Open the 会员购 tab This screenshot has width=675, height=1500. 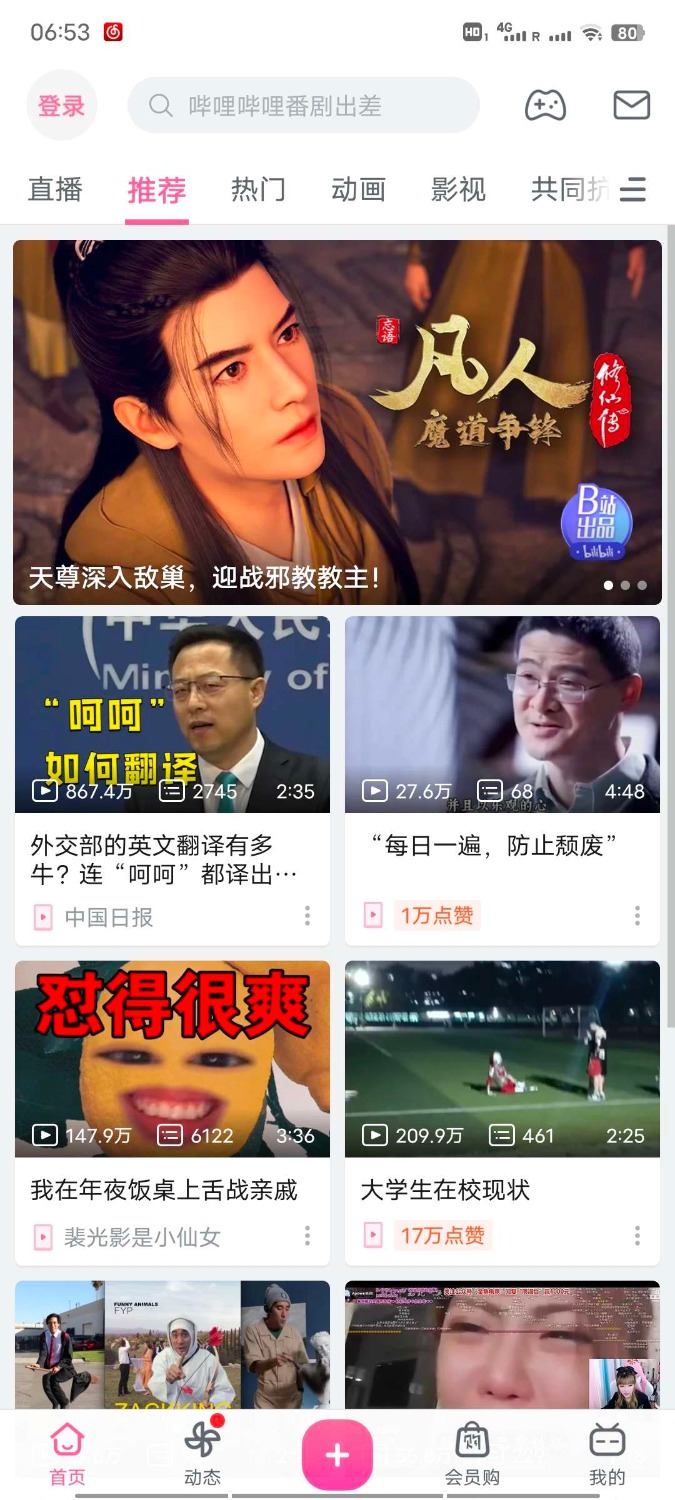pos(472,1455)
